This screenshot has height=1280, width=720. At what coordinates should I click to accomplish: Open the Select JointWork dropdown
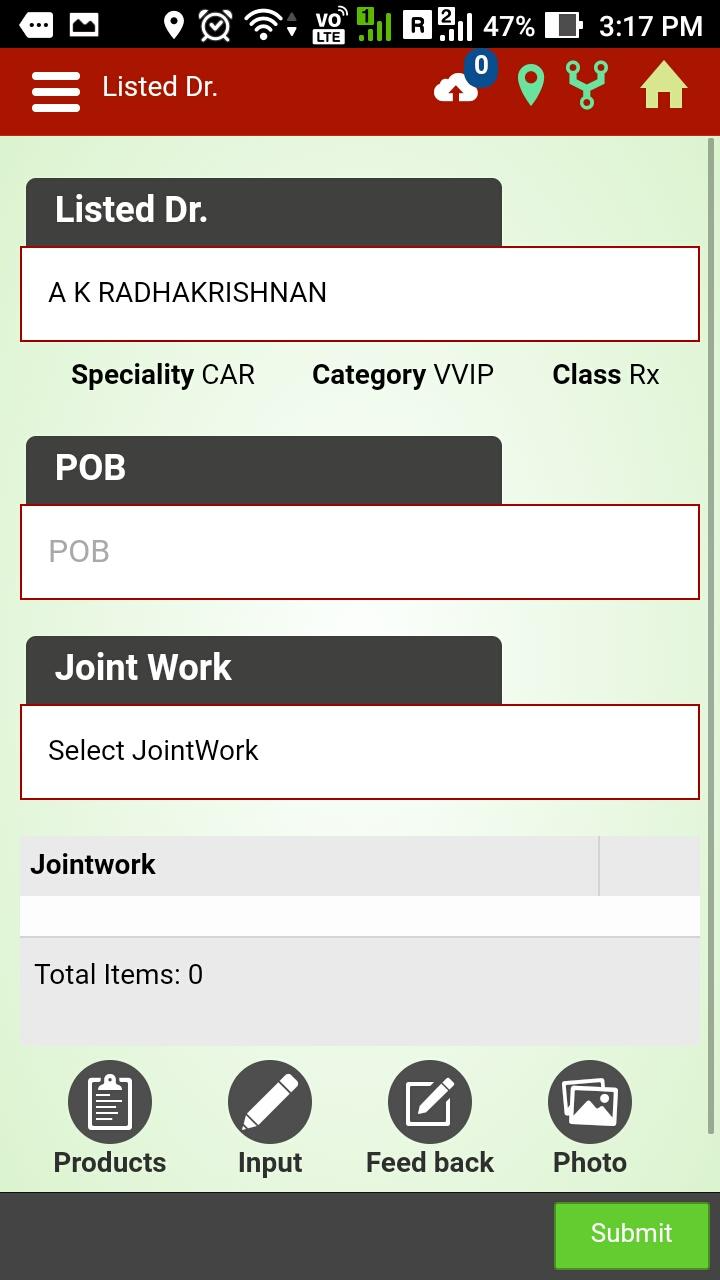[x=360, y=752]
